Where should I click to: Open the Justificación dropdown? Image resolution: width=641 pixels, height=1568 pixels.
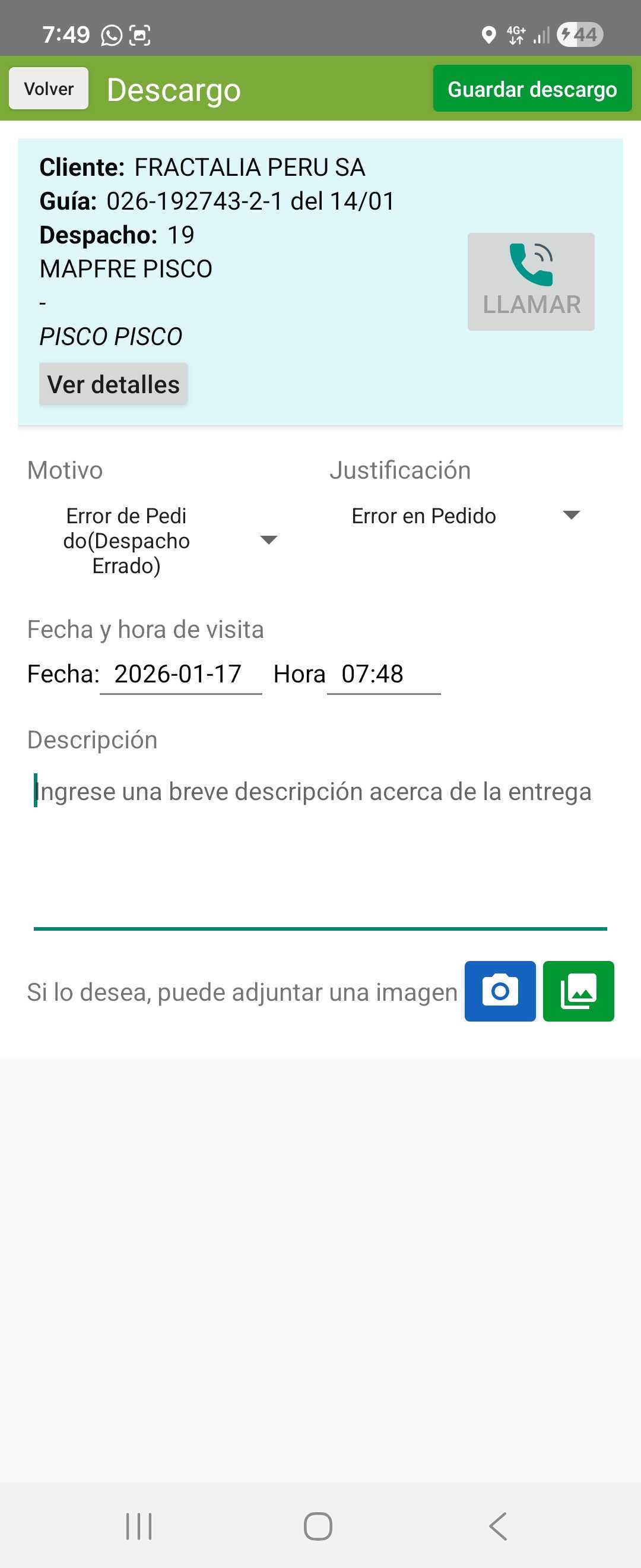click(465, 516)
